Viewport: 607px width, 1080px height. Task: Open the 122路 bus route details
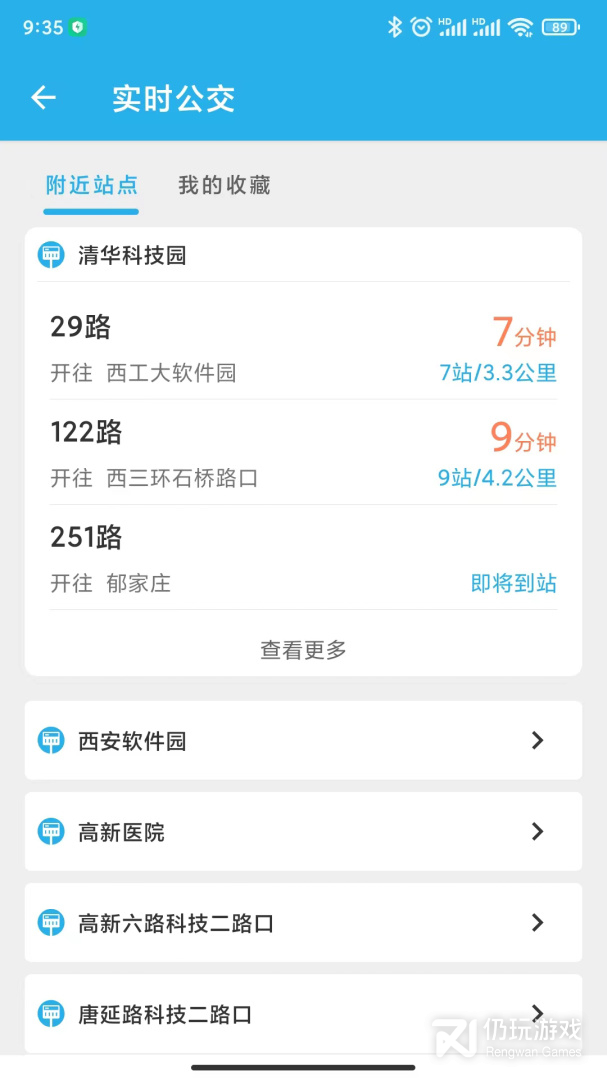(303, 454)
